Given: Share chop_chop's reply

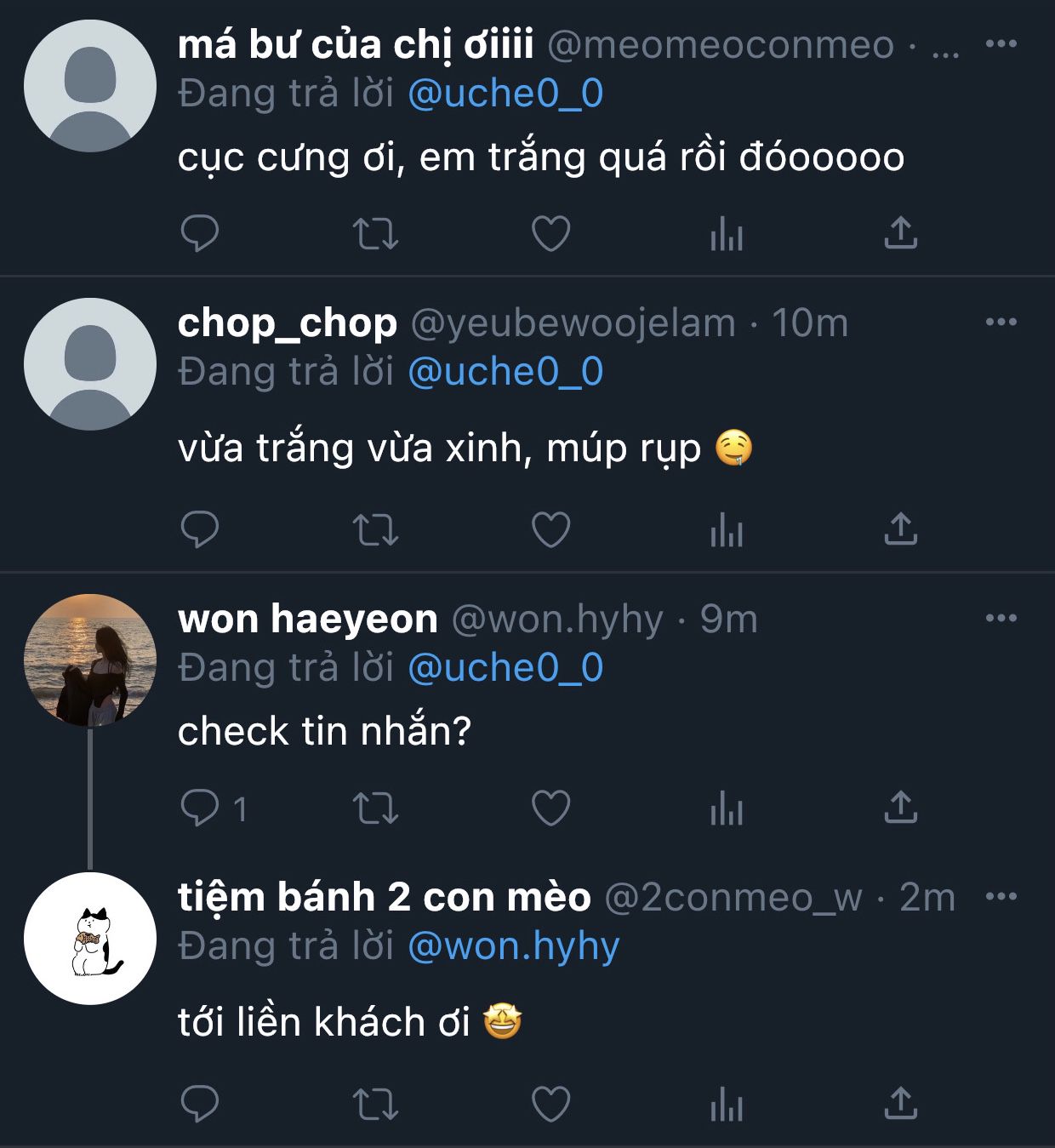Looking at the screenshot, I should (x=900, y=529).
